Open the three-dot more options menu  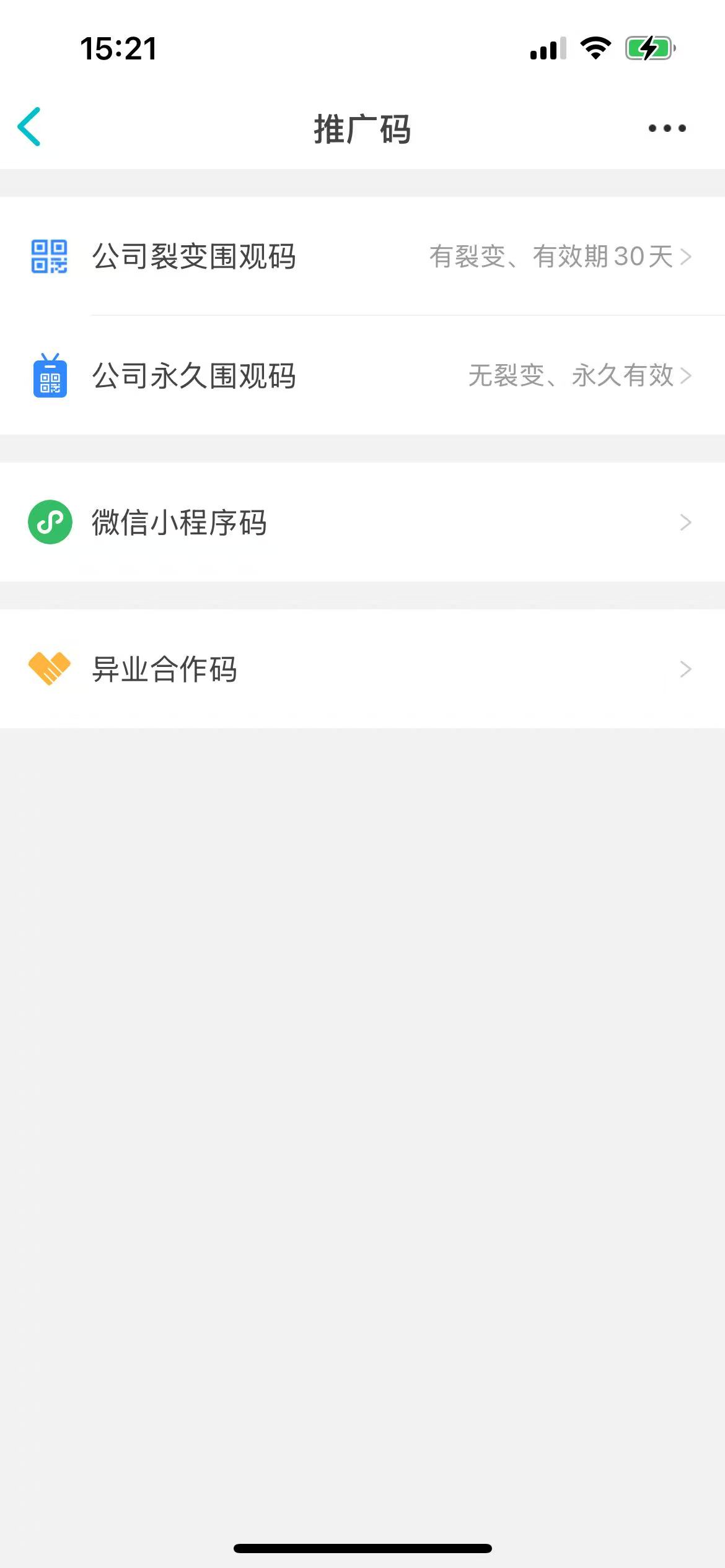coord(667,128)
